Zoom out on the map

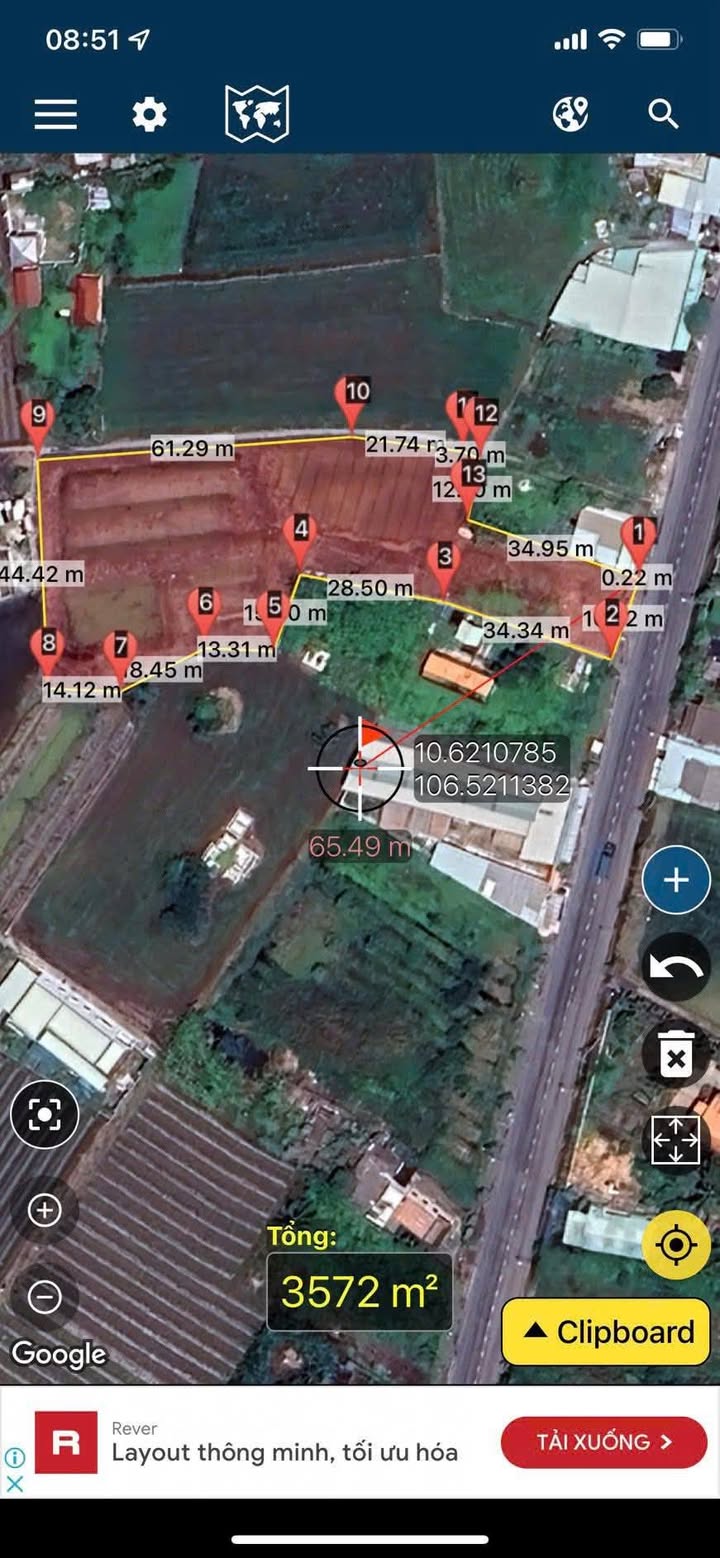coord(45,1297)
